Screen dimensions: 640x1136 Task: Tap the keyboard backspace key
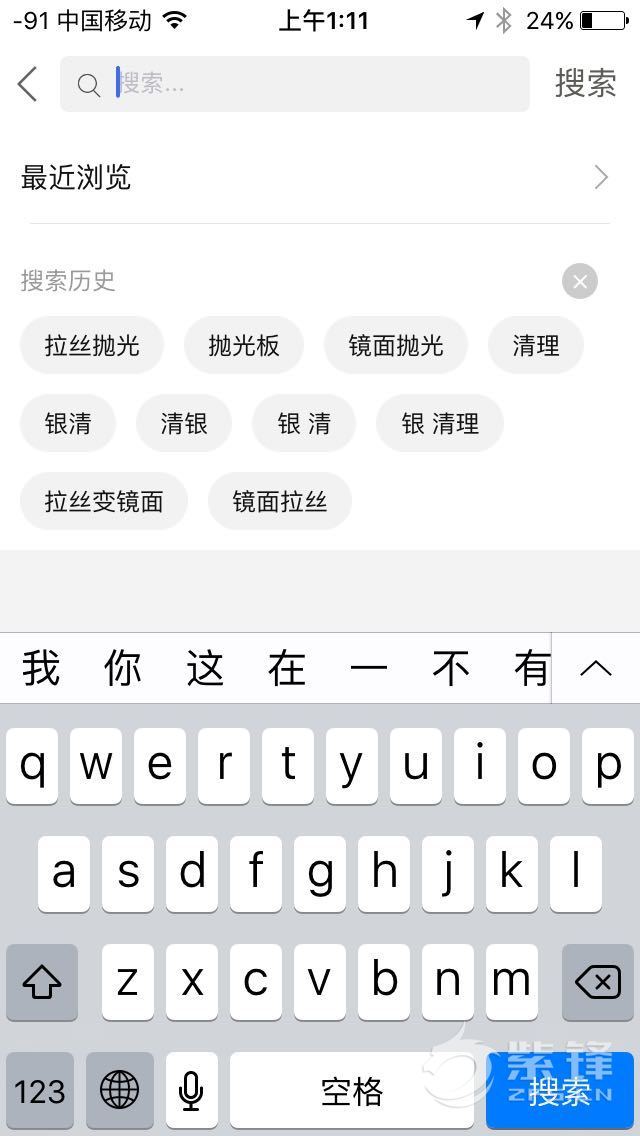click(598, 982)
